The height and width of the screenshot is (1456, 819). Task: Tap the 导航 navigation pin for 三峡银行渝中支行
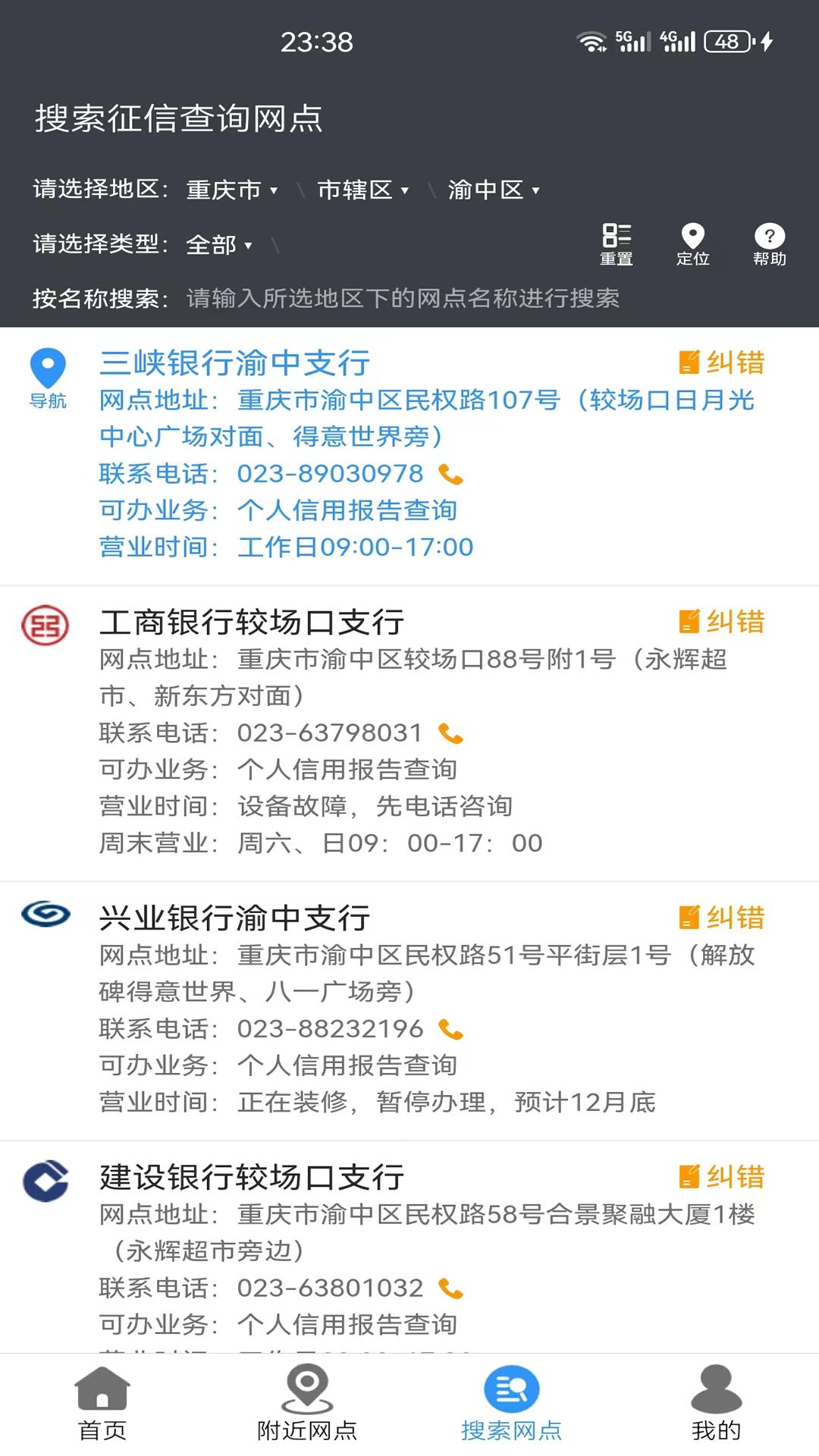[48, 370]
